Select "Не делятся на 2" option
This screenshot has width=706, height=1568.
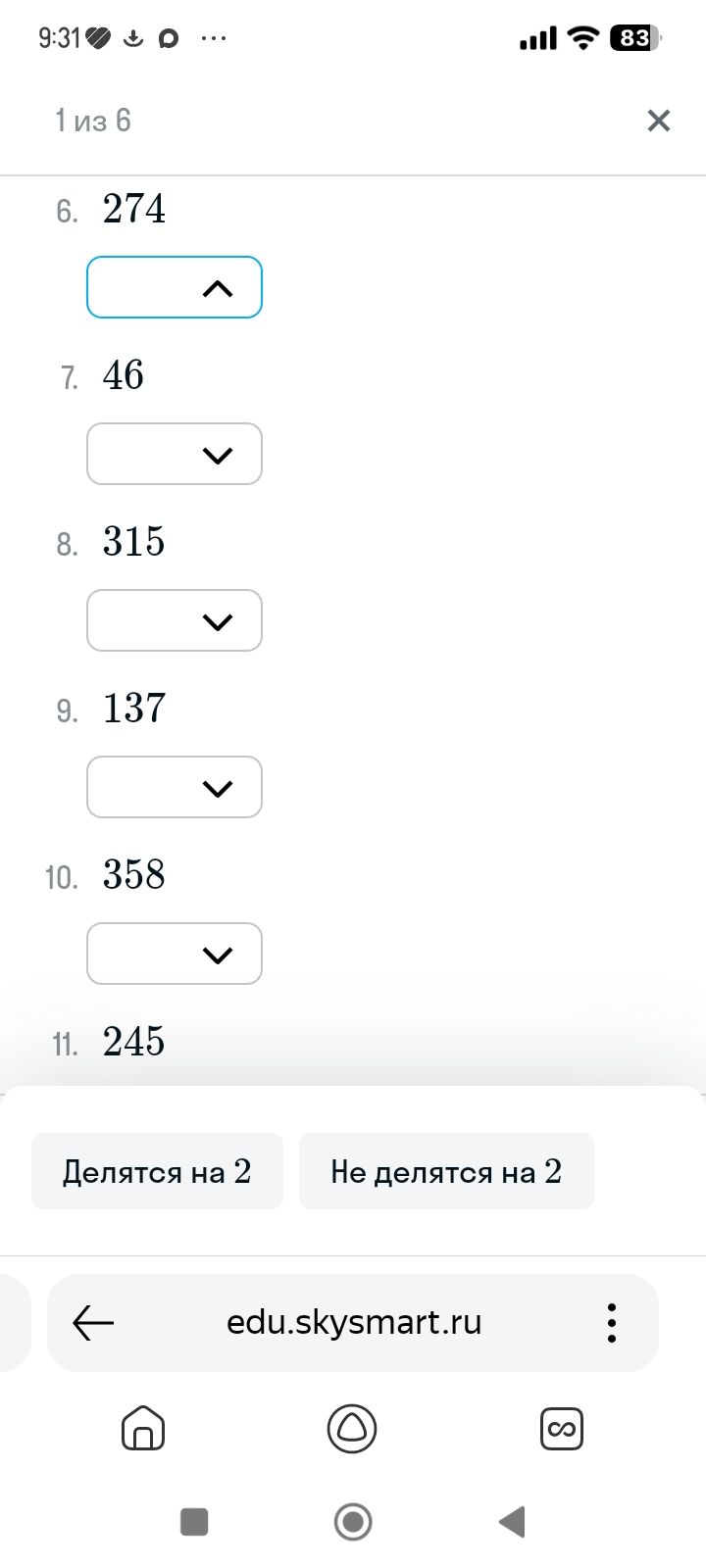[446, 1171]
